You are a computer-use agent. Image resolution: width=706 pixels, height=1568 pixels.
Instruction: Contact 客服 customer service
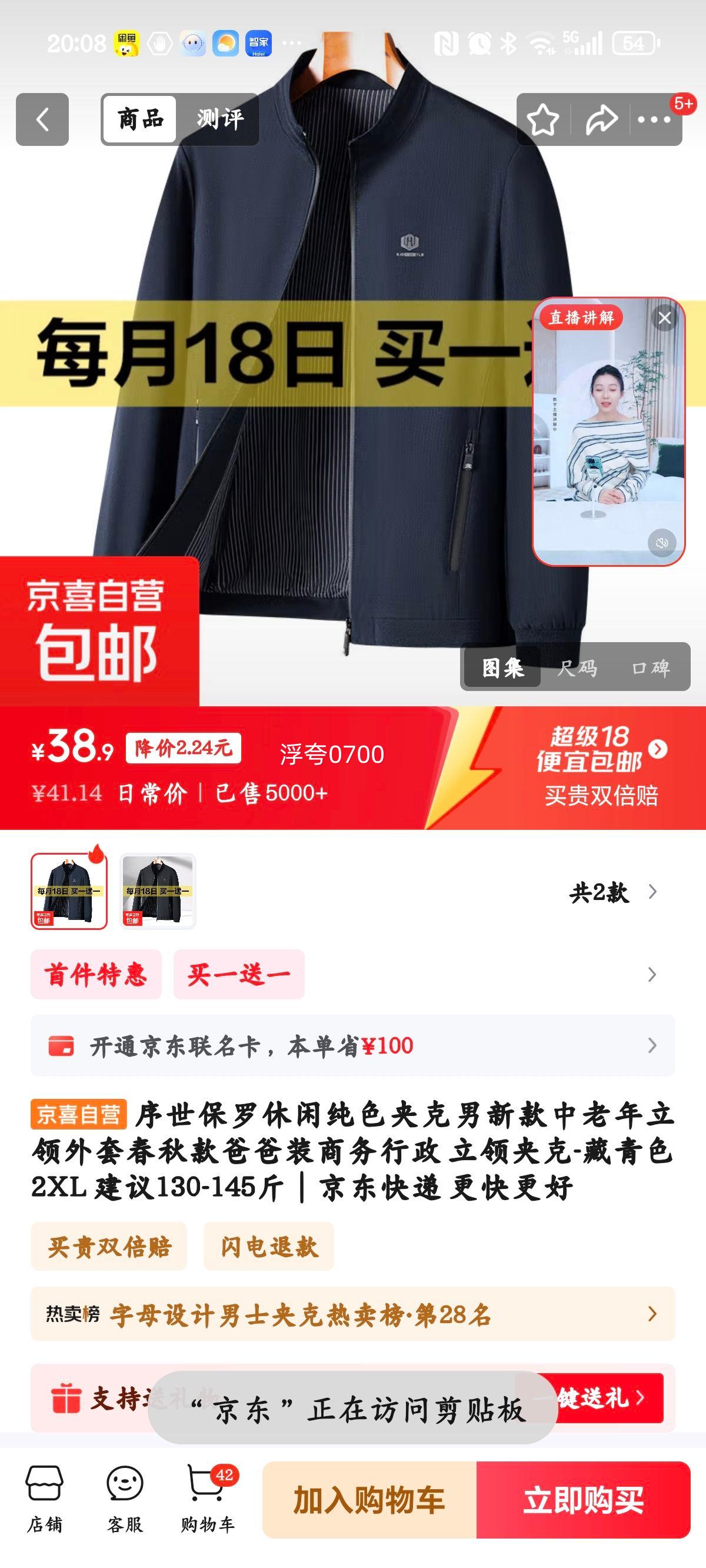[x=126, y=1494]
